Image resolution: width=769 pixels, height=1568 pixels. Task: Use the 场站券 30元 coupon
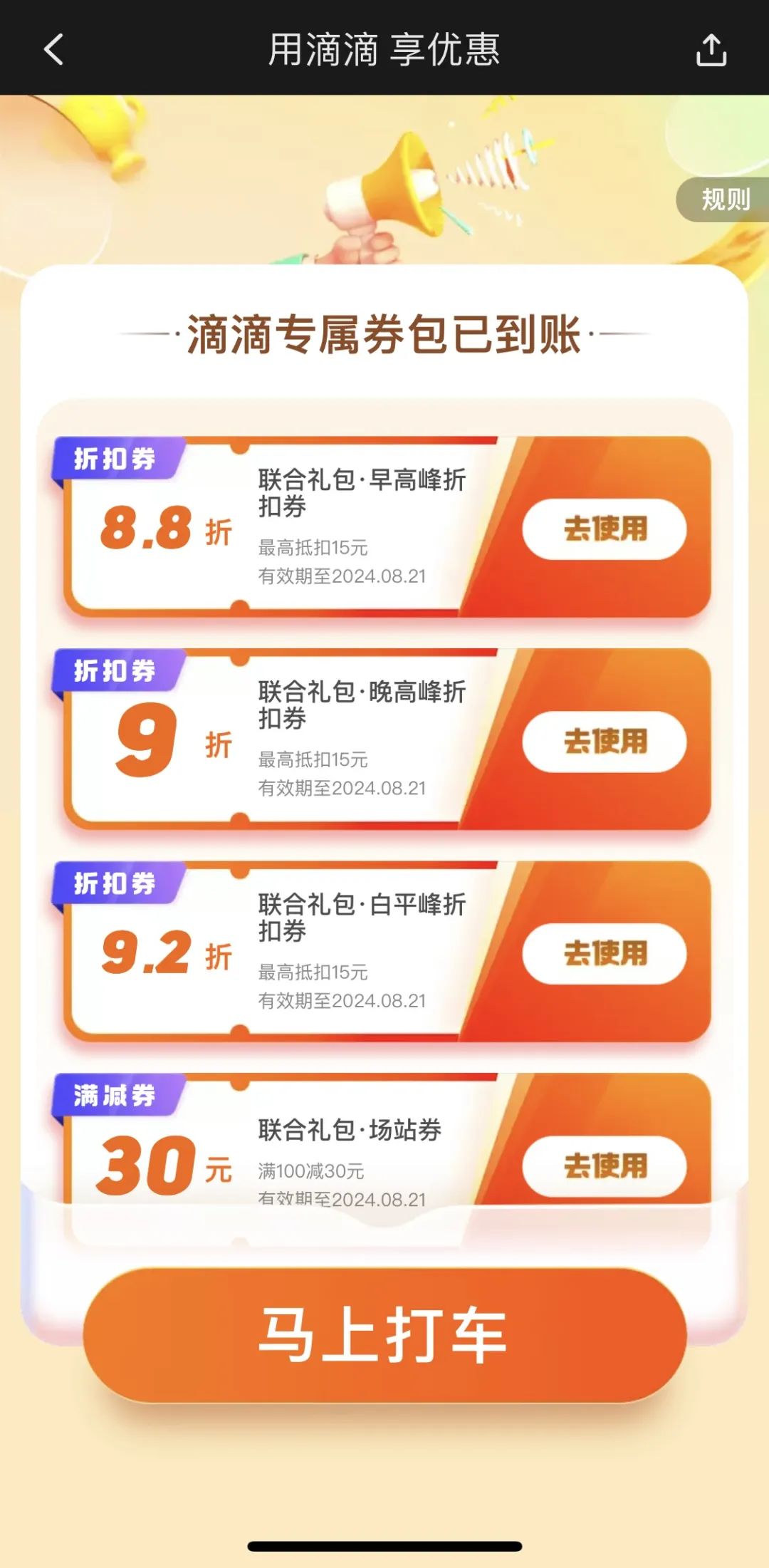605,1165
